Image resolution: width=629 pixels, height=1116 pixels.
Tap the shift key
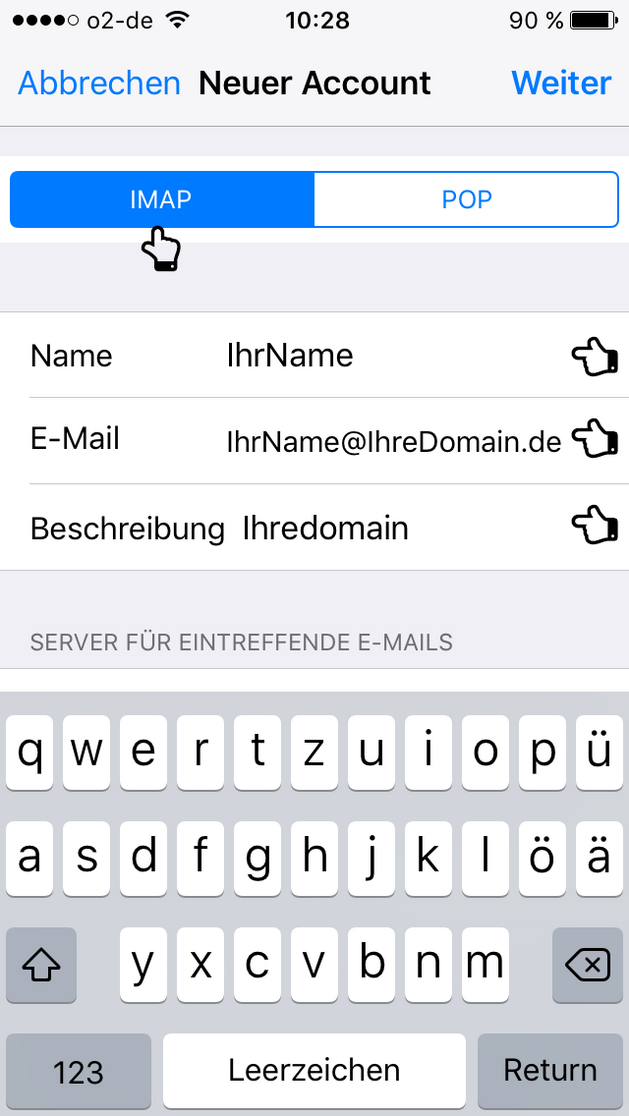tap(41, 965)
